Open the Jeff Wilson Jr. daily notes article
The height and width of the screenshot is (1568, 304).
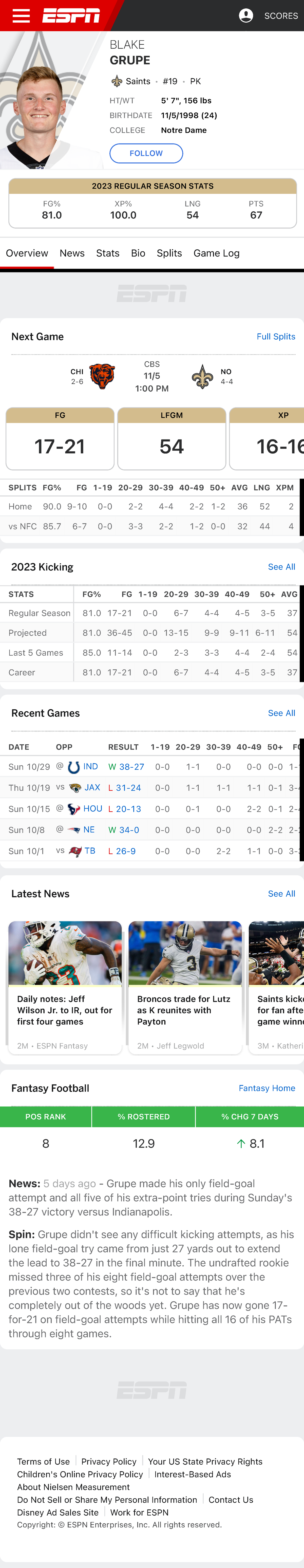tap(64, 1010)
